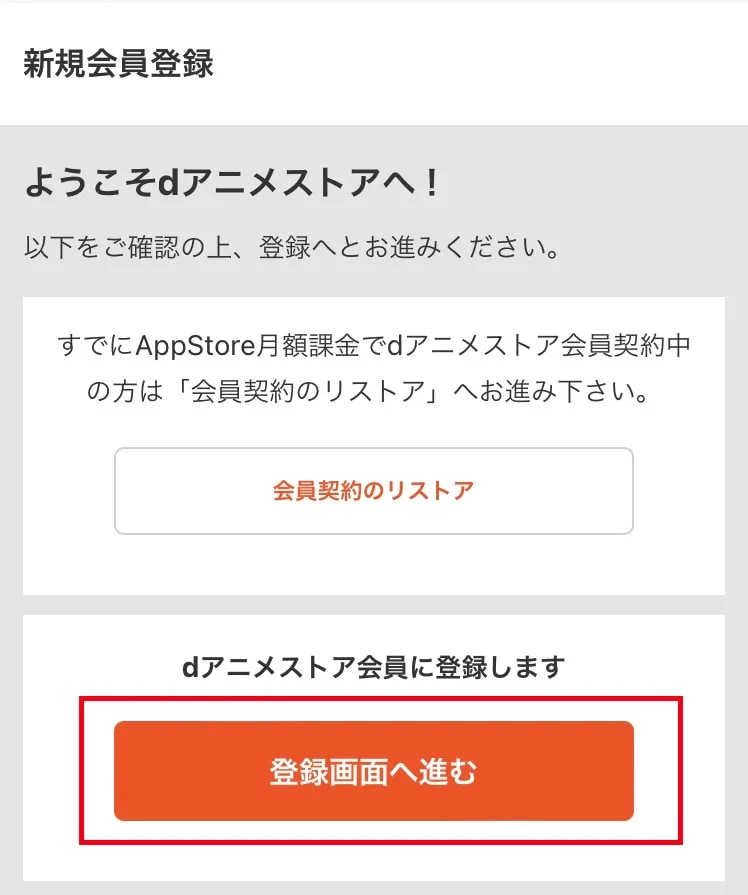Tap the 会員契約のリストア button
748x895 pixels.
pyautogui.click(x=373, y=491)
